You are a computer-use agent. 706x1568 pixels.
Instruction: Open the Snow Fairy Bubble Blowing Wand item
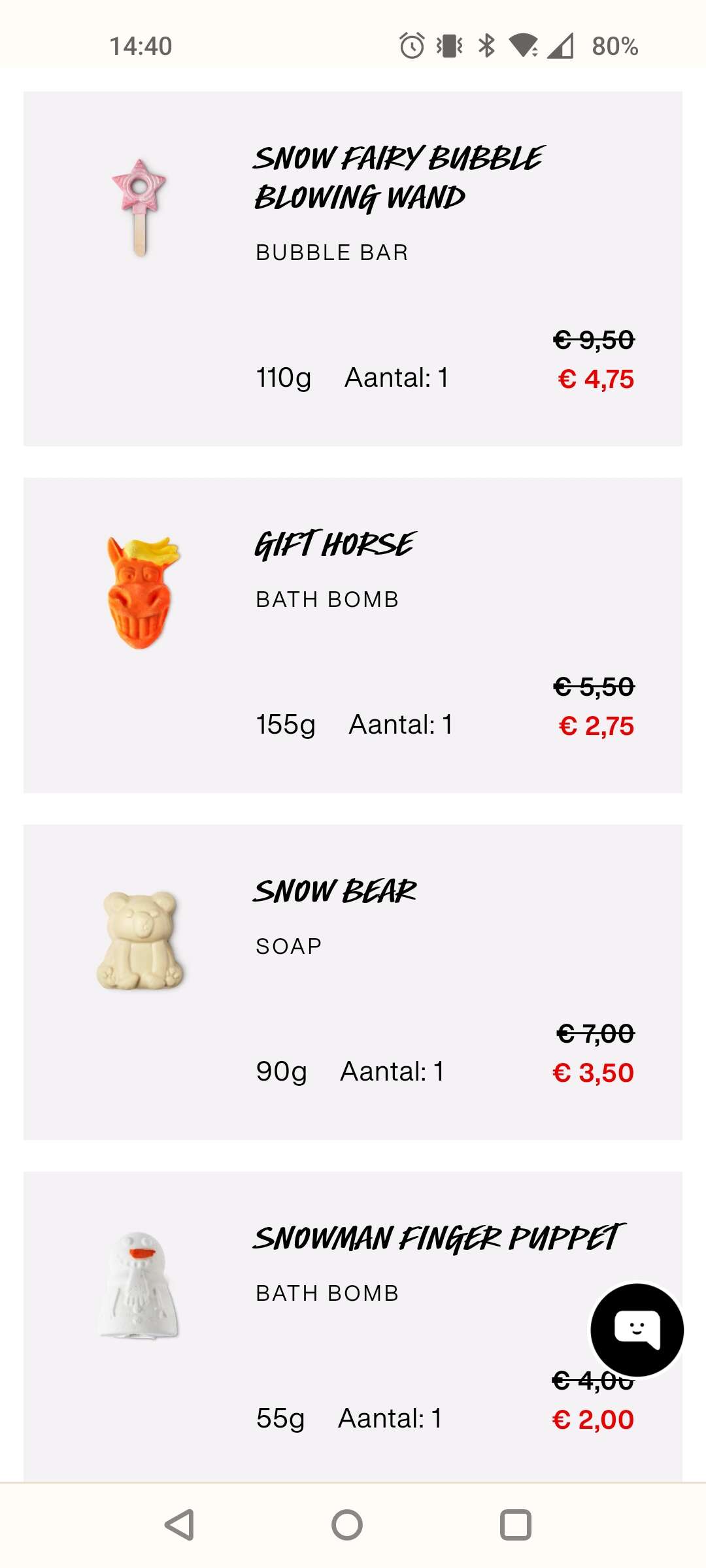(x=353, y=269)
